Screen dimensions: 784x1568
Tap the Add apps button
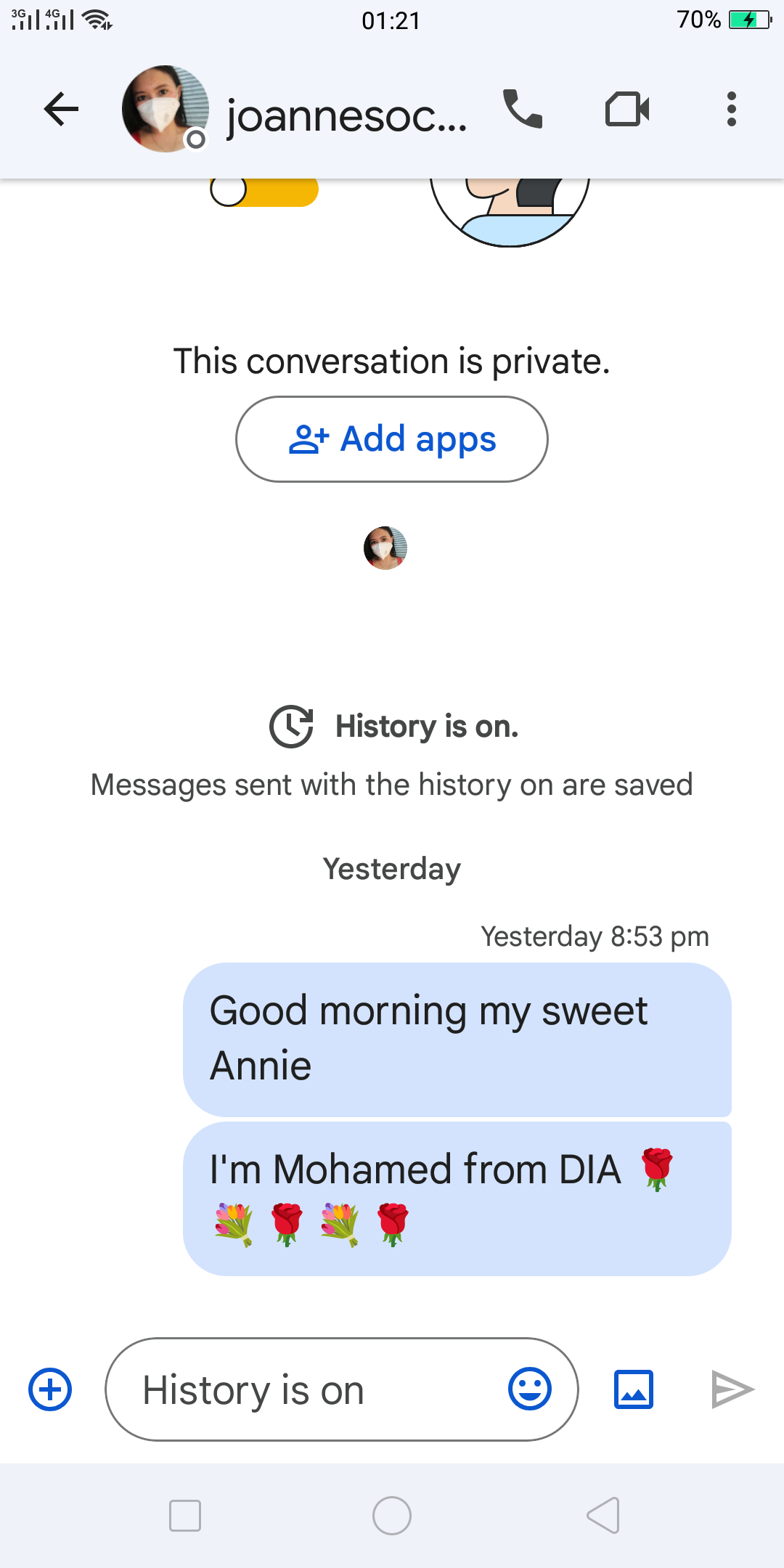[392, 439]
